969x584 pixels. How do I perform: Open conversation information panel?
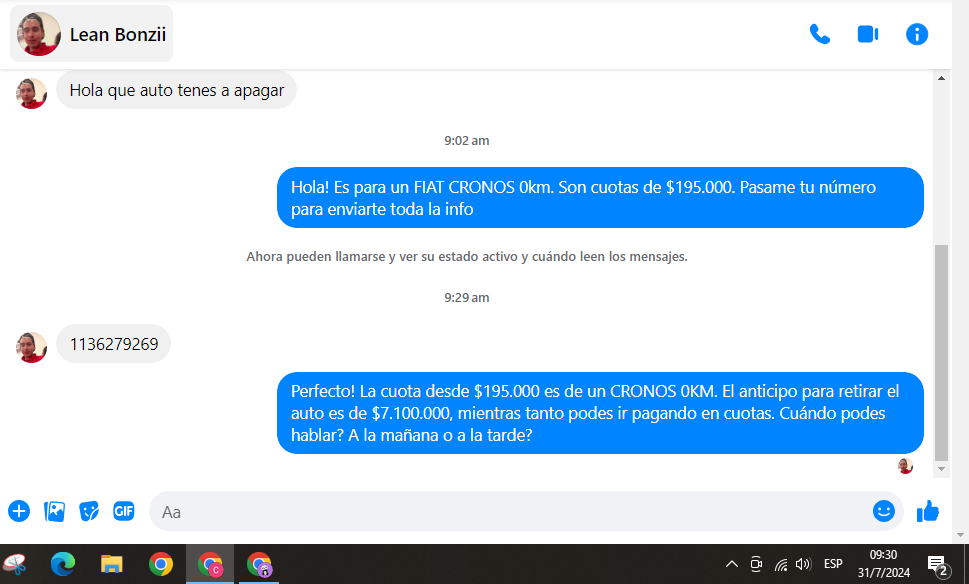click(x=916, y=34)
